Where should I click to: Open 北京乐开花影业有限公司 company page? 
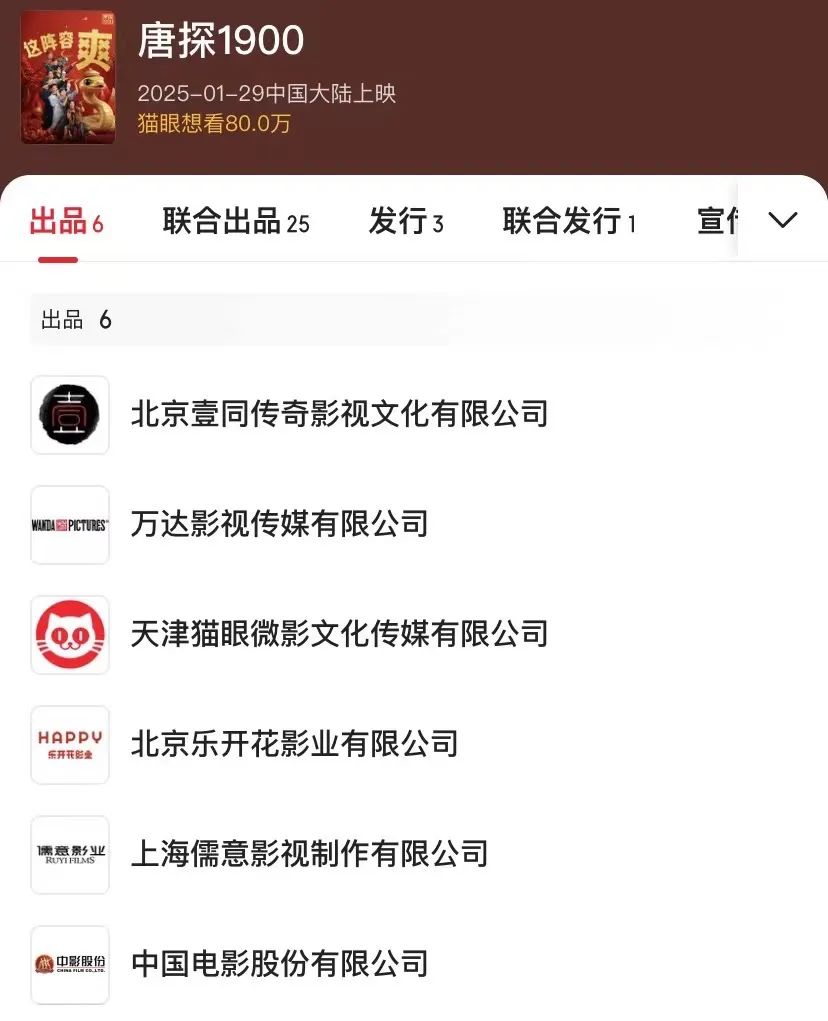294,744
